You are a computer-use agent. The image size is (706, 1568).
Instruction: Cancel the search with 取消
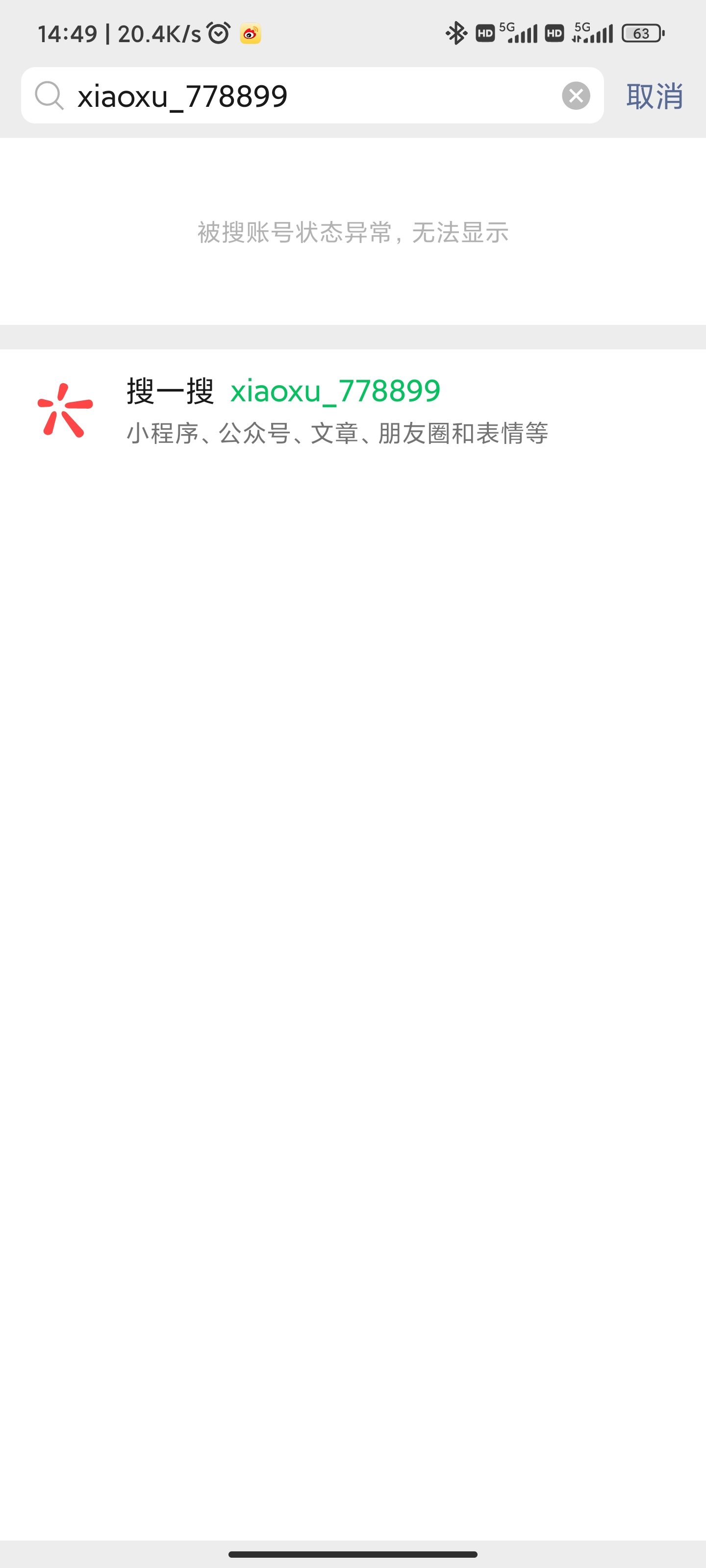click(654, 96)
